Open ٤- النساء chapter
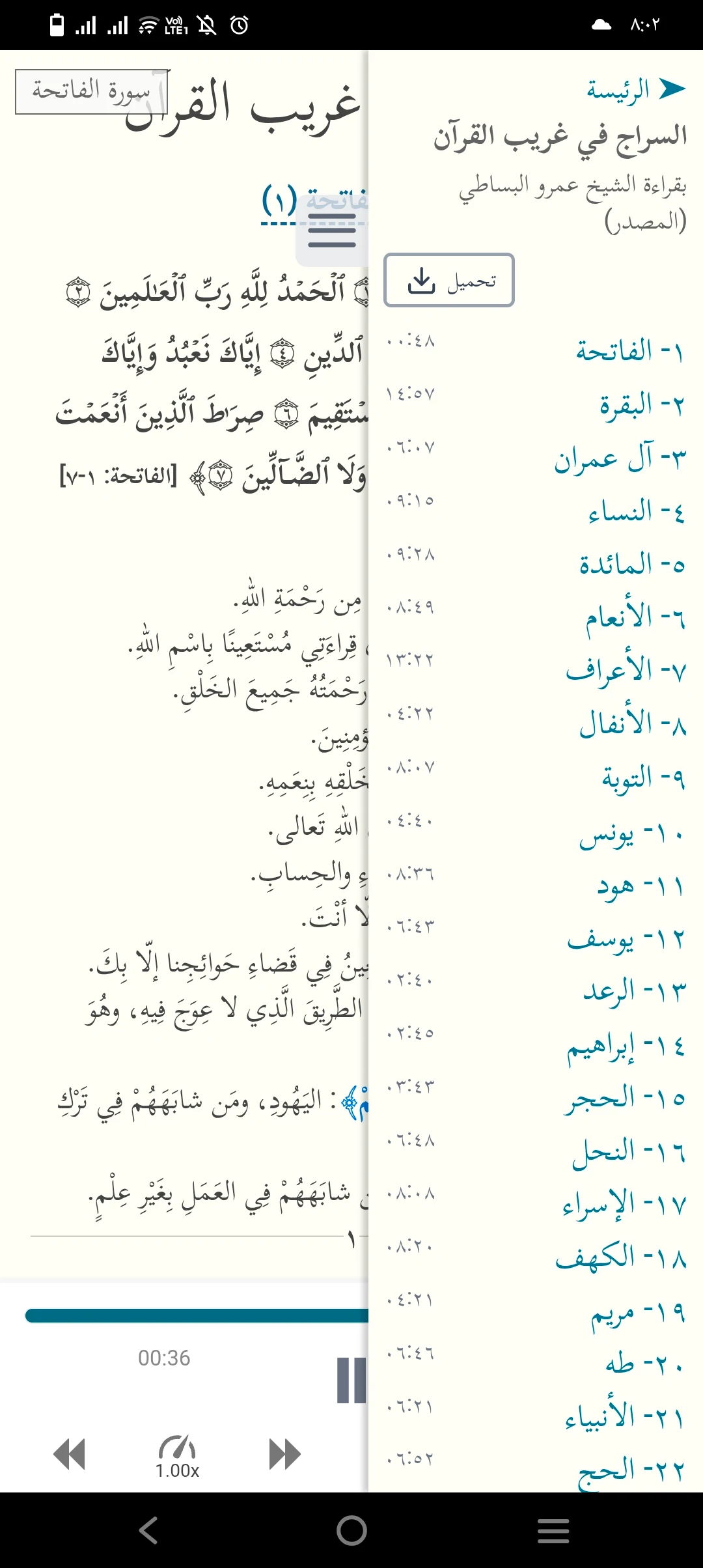This screenshot has height=1568, width=703. click(x=636, y=512)
